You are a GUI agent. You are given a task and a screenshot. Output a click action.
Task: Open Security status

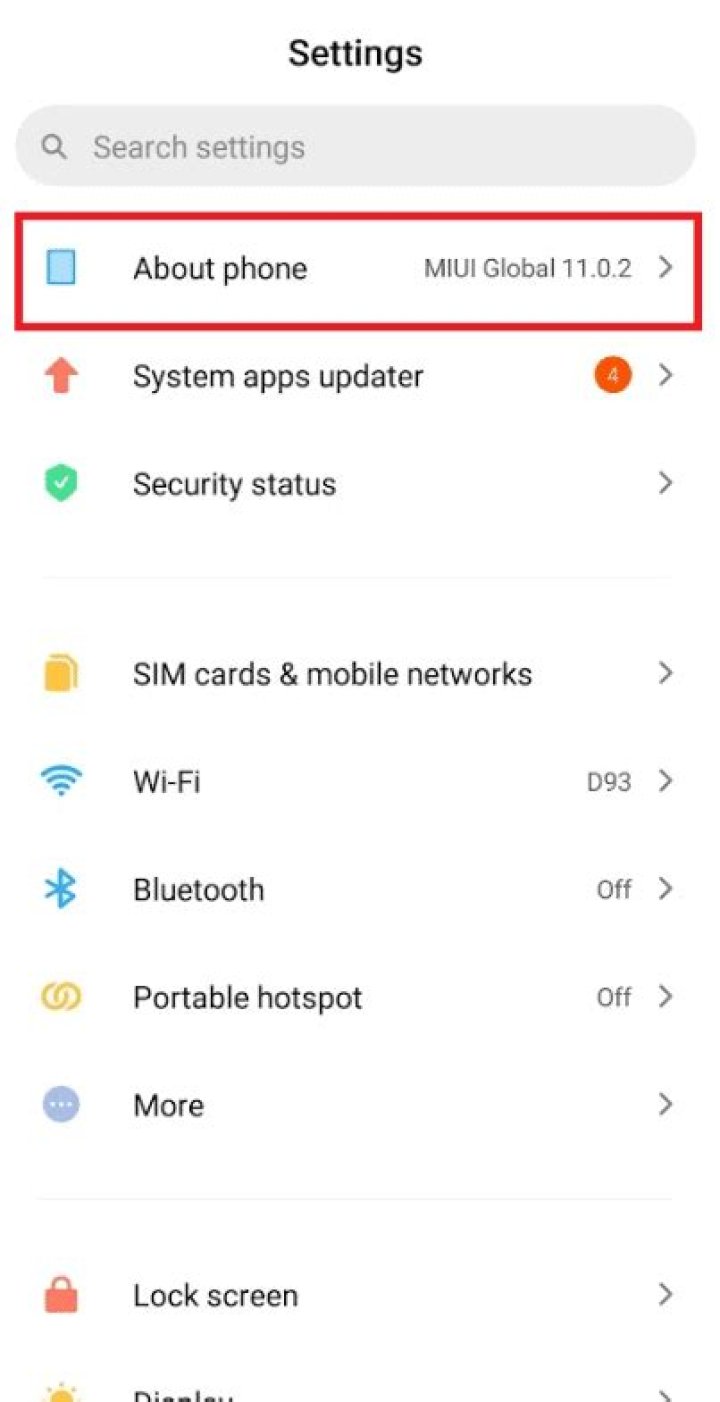pyautogui.click(x=357, y=484)
